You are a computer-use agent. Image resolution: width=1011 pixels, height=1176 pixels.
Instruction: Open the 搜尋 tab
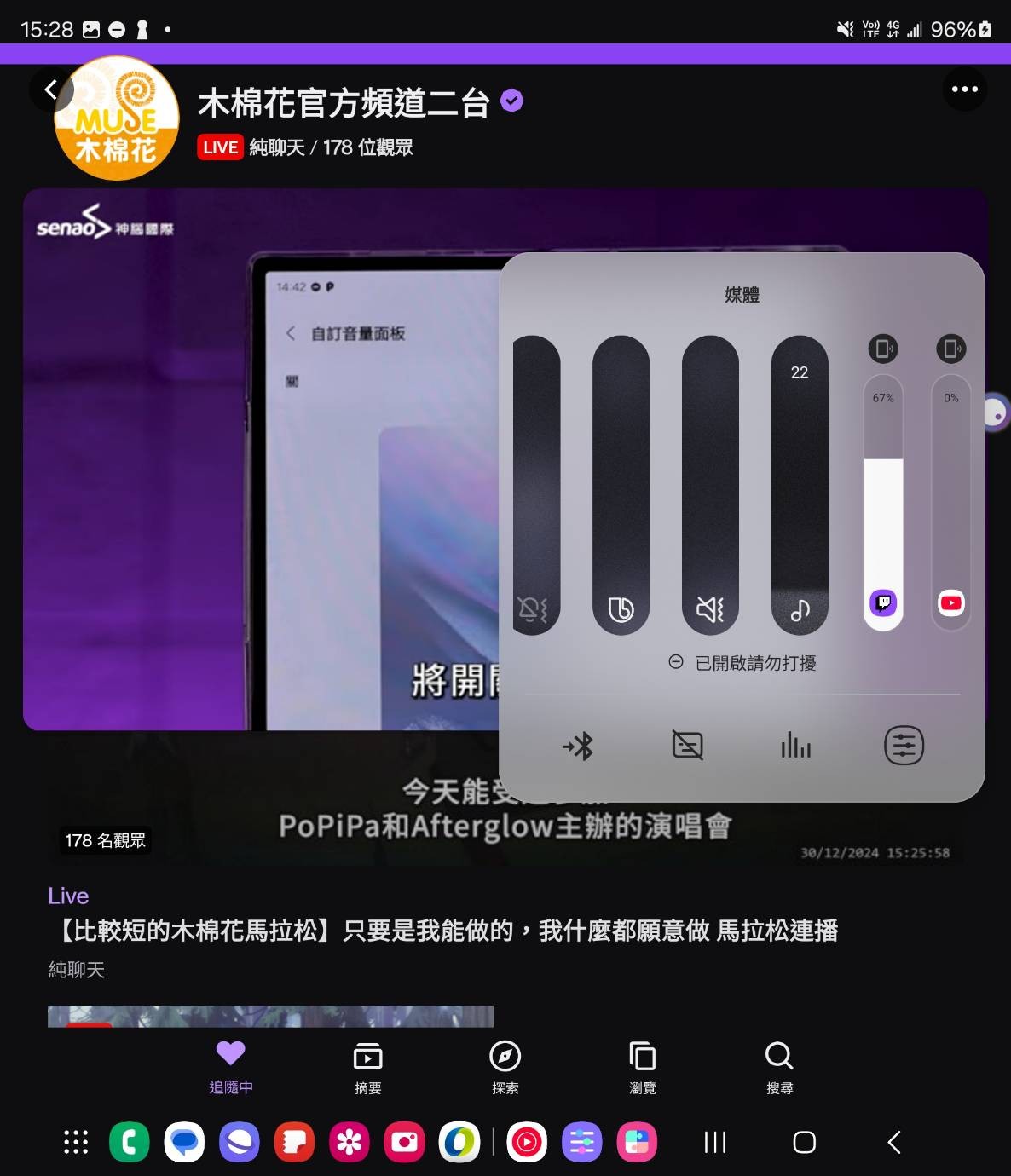click(779, 1066)
